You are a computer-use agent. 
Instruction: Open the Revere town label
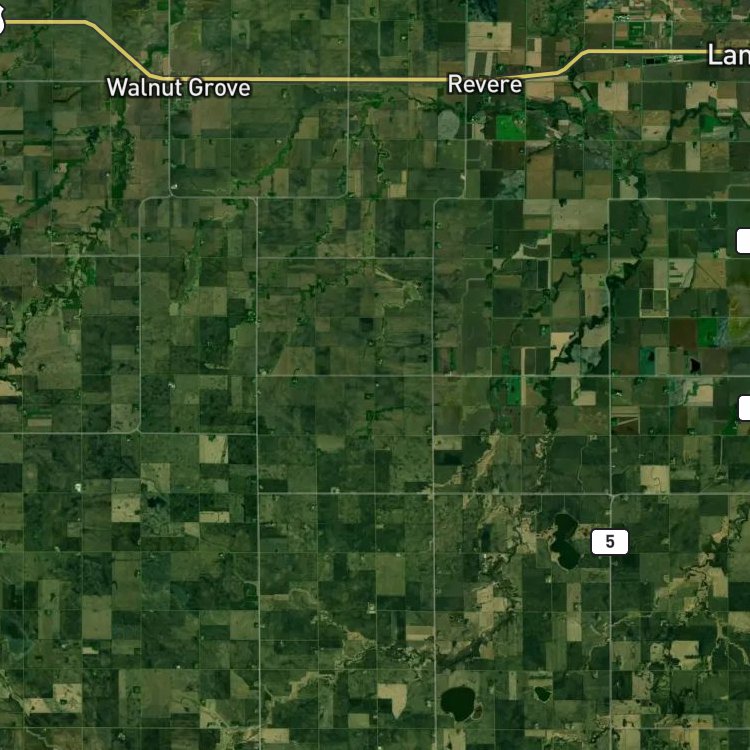(x=485, y=85)
